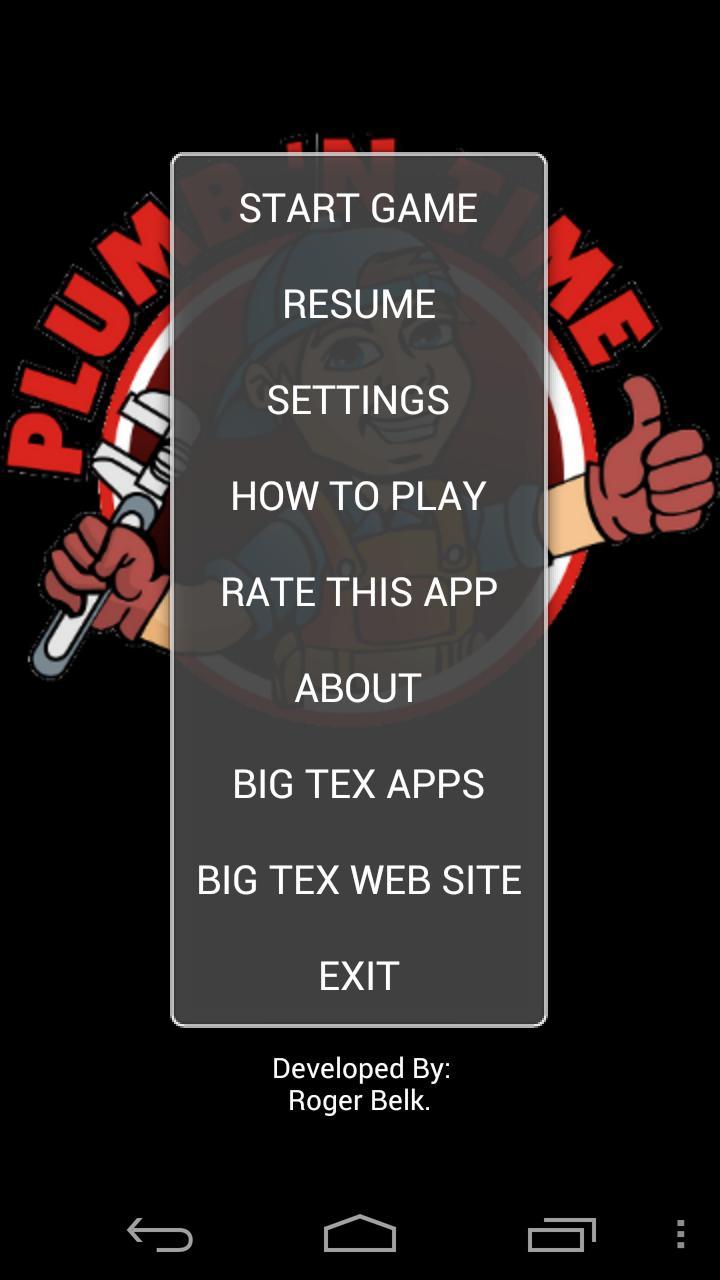
Task: Open the recent apps view
Action: pyautogui.click(x=561, y=1235)
